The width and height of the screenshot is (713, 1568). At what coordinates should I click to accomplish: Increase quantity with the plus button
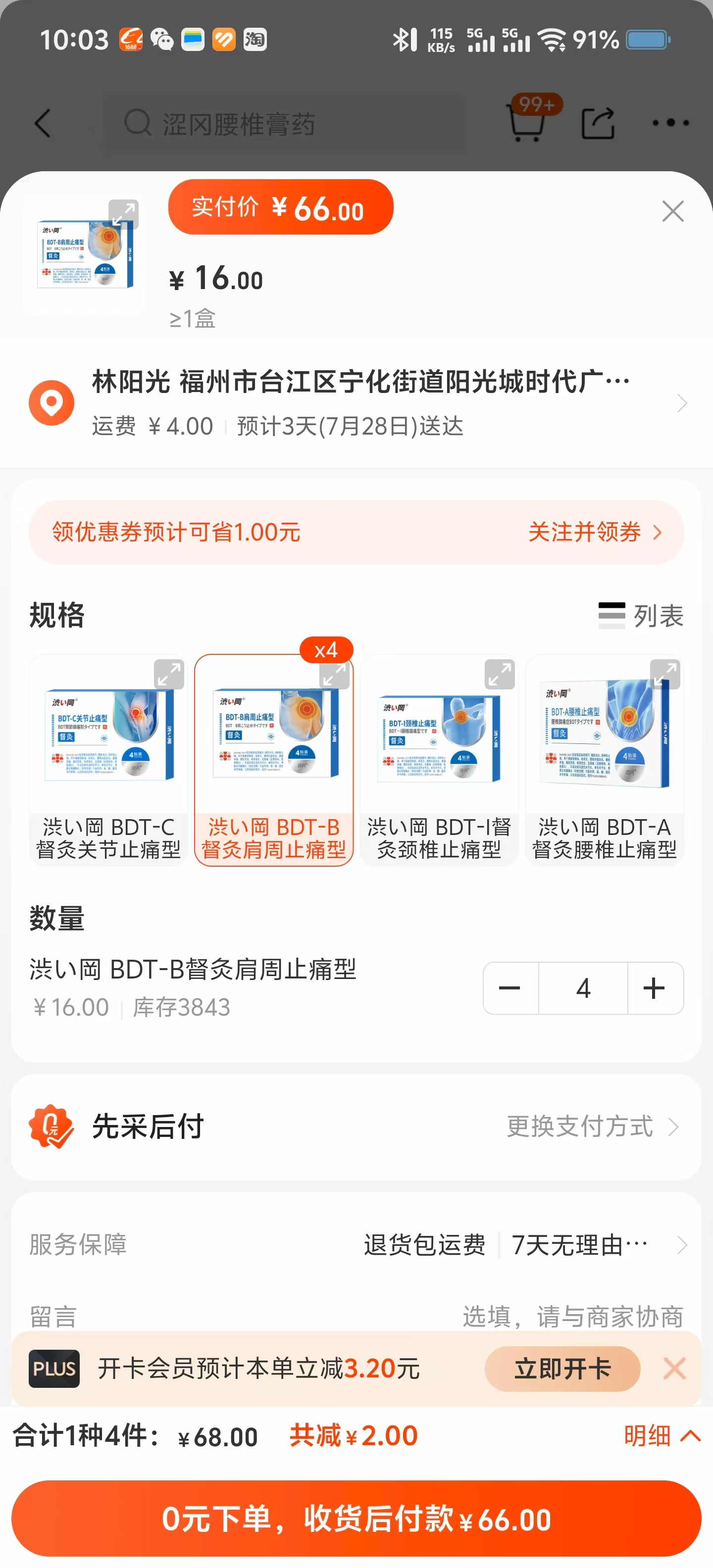pyautogui.click(x=655, y=987)
